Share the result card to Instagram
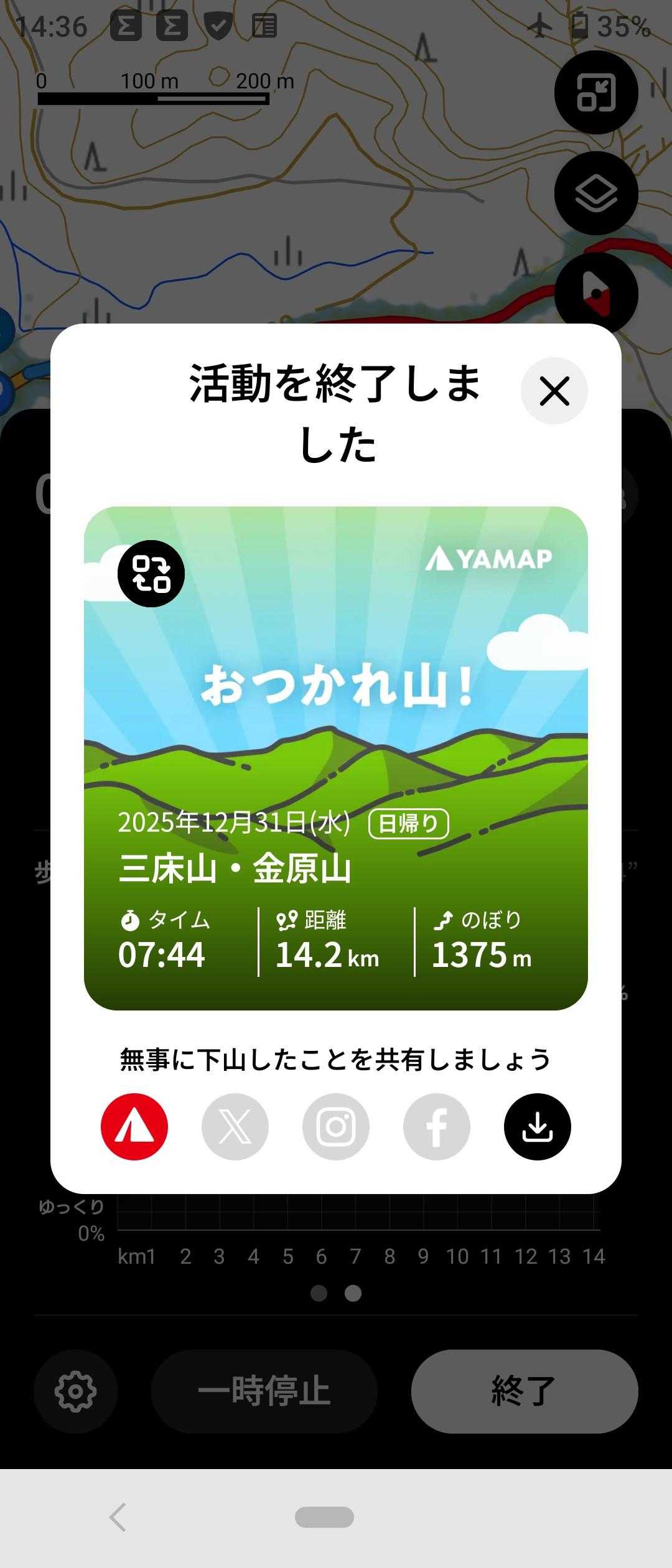The height and width of the screenshot is (1568, 672). (336, 1127)
